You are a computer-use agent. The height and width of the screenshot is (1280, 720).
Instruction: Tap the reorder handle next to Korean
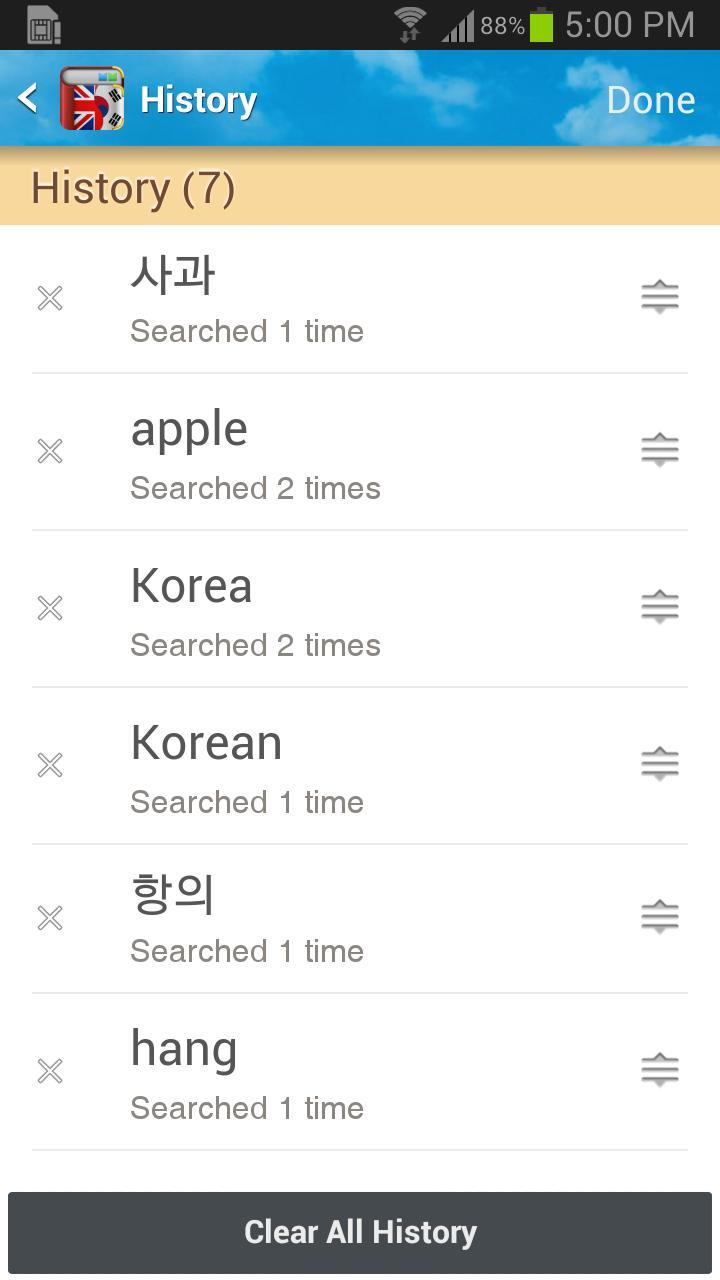660,764
